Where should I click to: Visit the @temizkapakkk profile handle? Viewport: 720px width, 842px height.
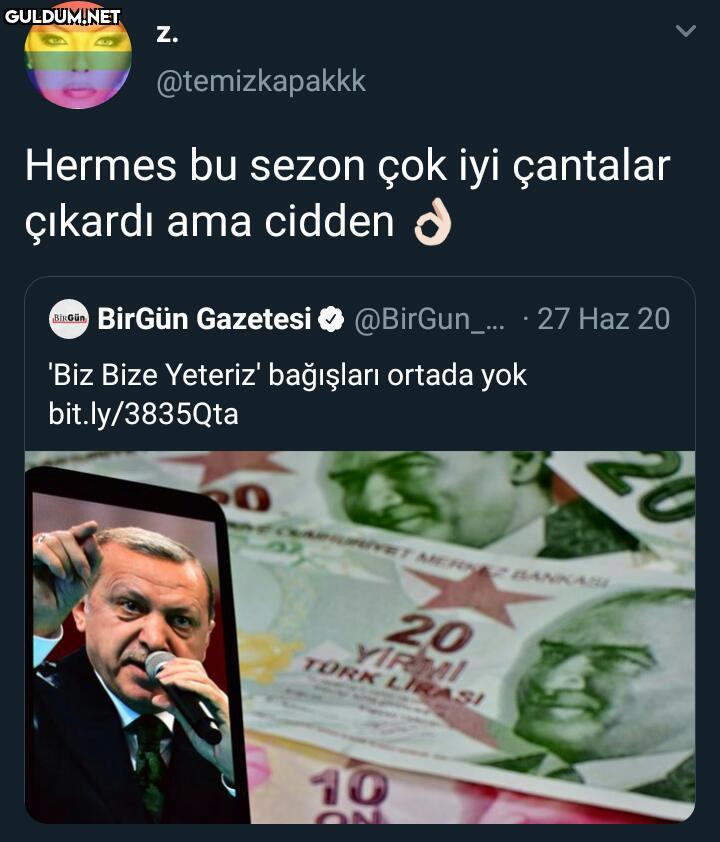tap(261, 82)
